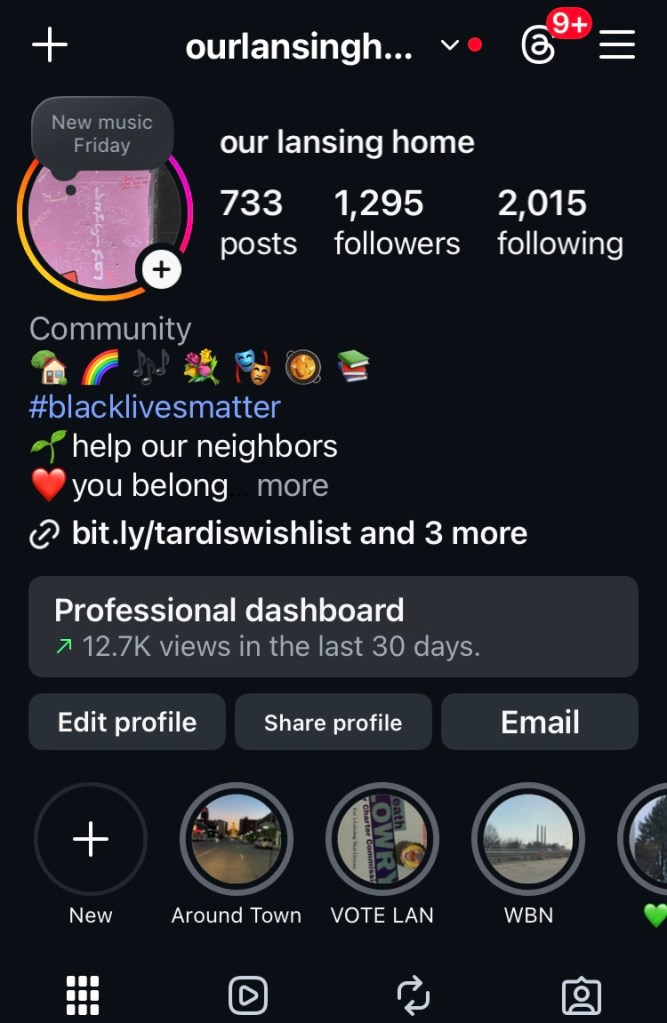This screenshot has width=667, height=1023.
Task: Open the VOTE LAN highlight
Action: tap(382, 839)
